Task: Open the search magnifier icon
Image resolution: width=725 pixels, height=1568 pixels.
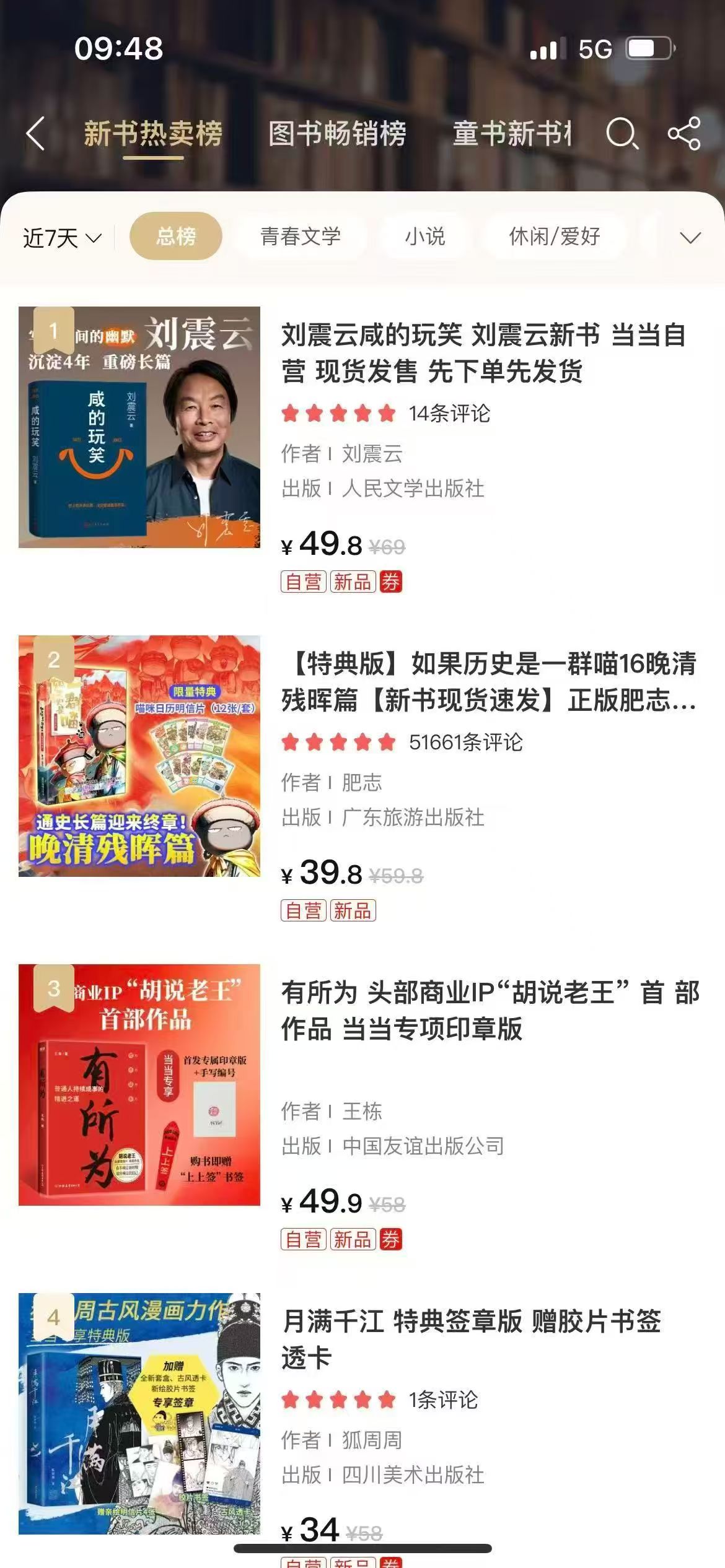Action: (x=622, y=133)
